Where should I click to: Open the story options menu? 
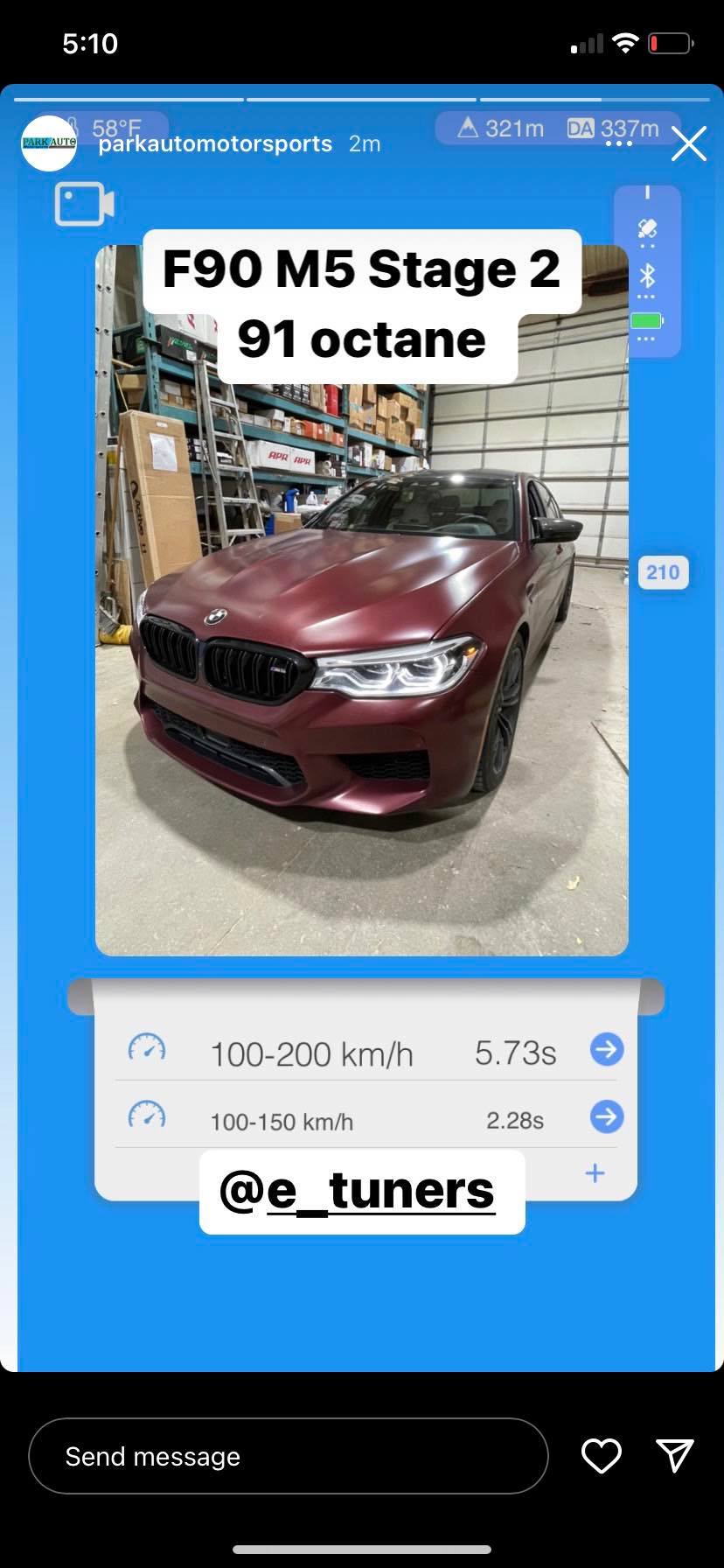[x=618, y=143]
